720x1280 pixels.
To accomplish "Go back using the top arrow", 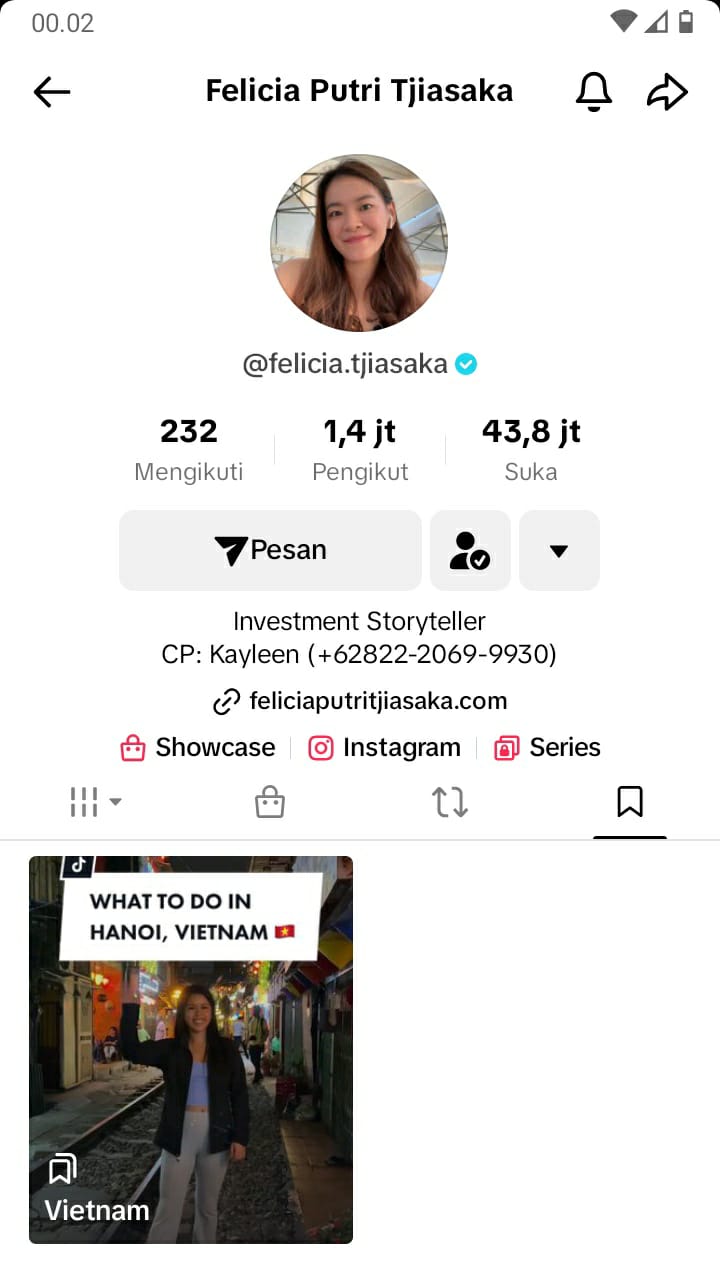I will [x=52, y=92].
